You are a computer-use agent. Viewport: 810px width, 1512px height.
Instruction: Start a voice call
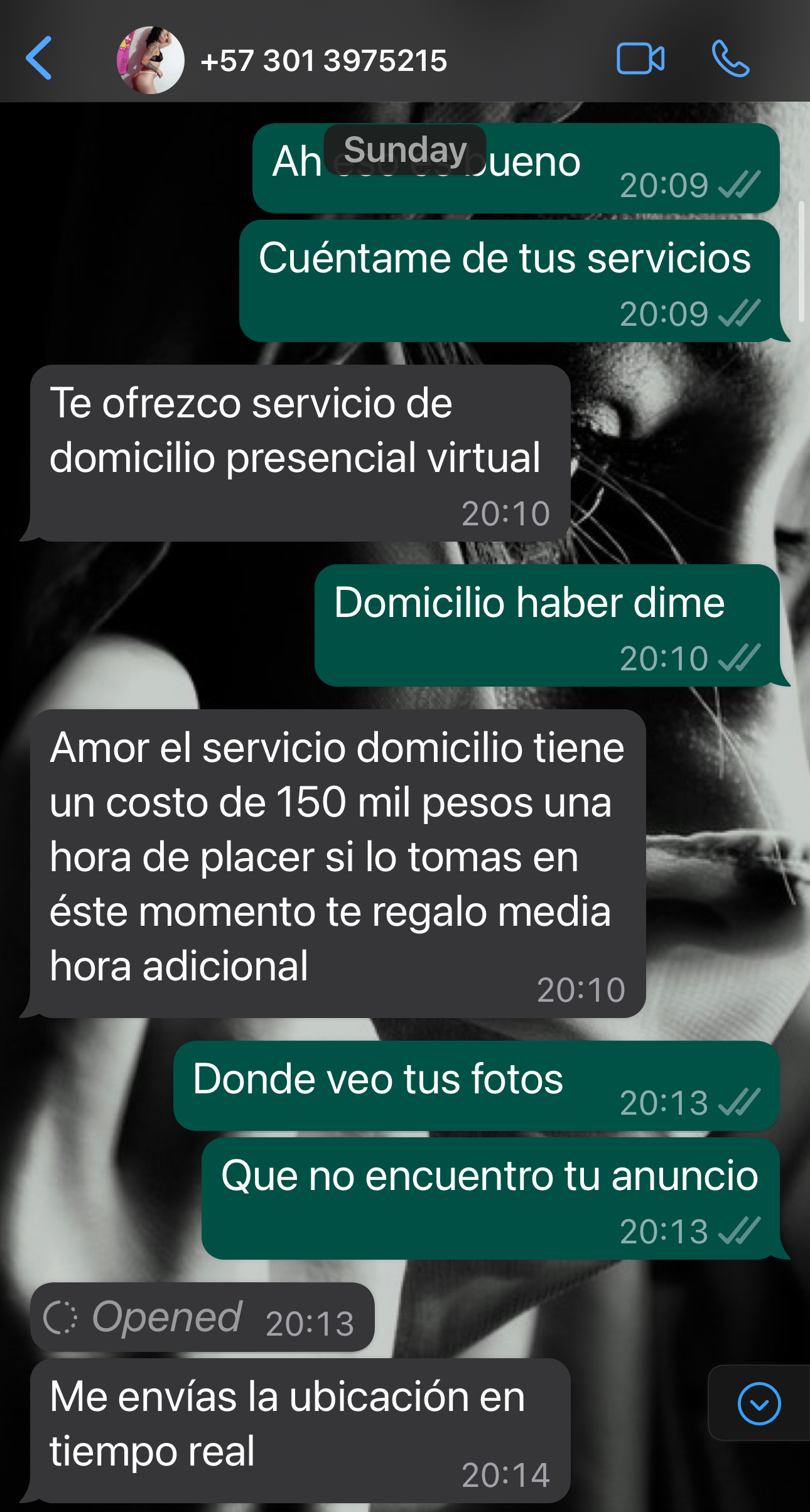tap(730, 59)
